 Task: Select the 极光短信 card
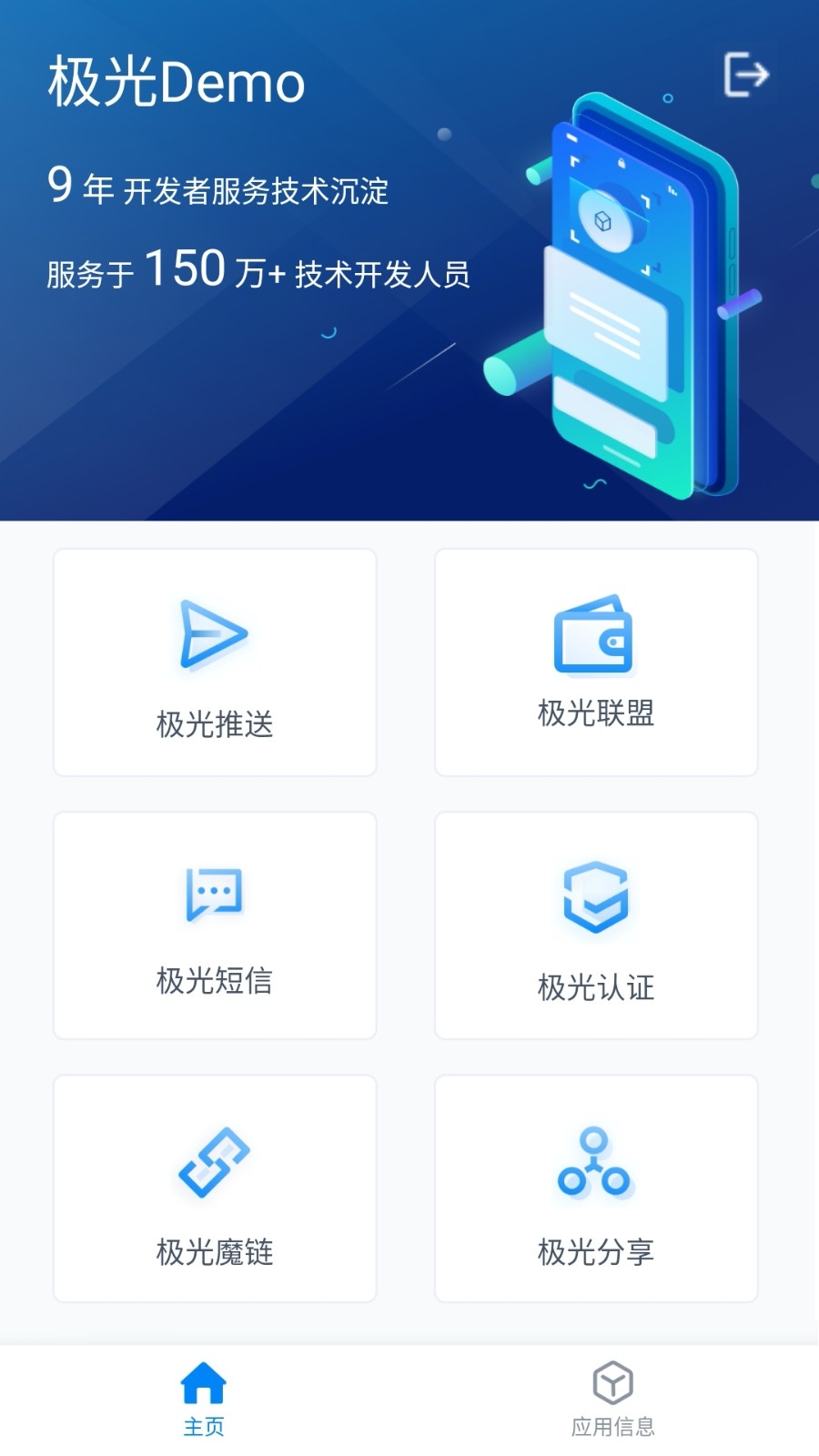pos(215,925)
